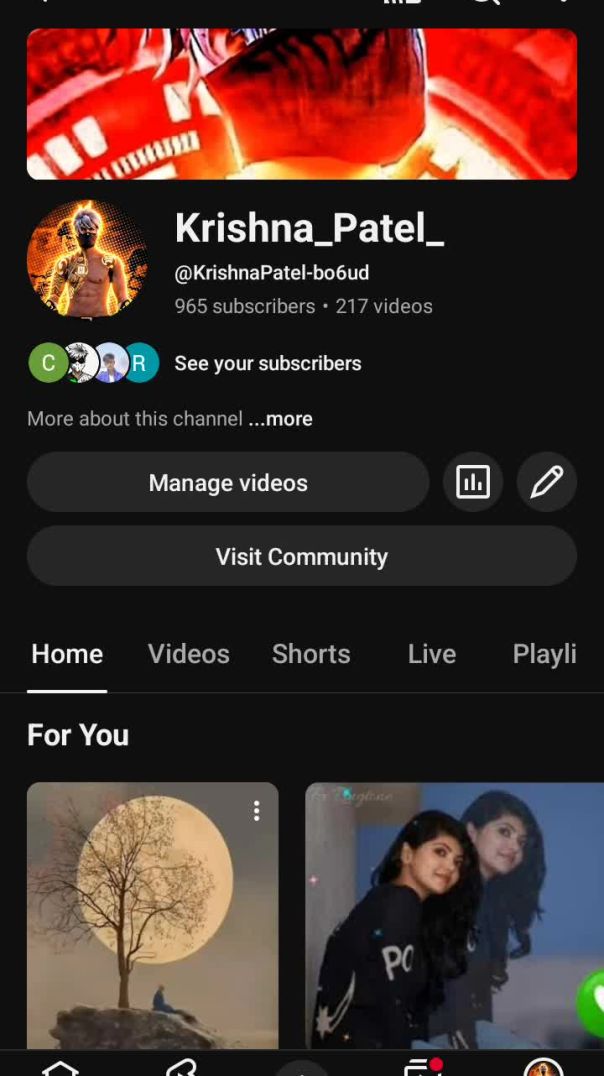Viewport: 604px width, 1076px height.
Task: Open options menu on moon tree video
Action: [257, 811]
